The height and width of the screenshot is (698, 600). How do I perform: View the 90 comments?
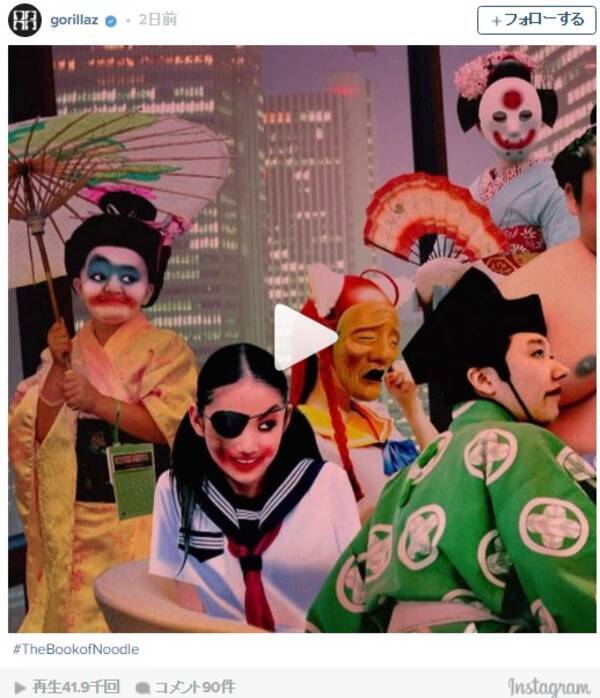click(x=188, y=686)
